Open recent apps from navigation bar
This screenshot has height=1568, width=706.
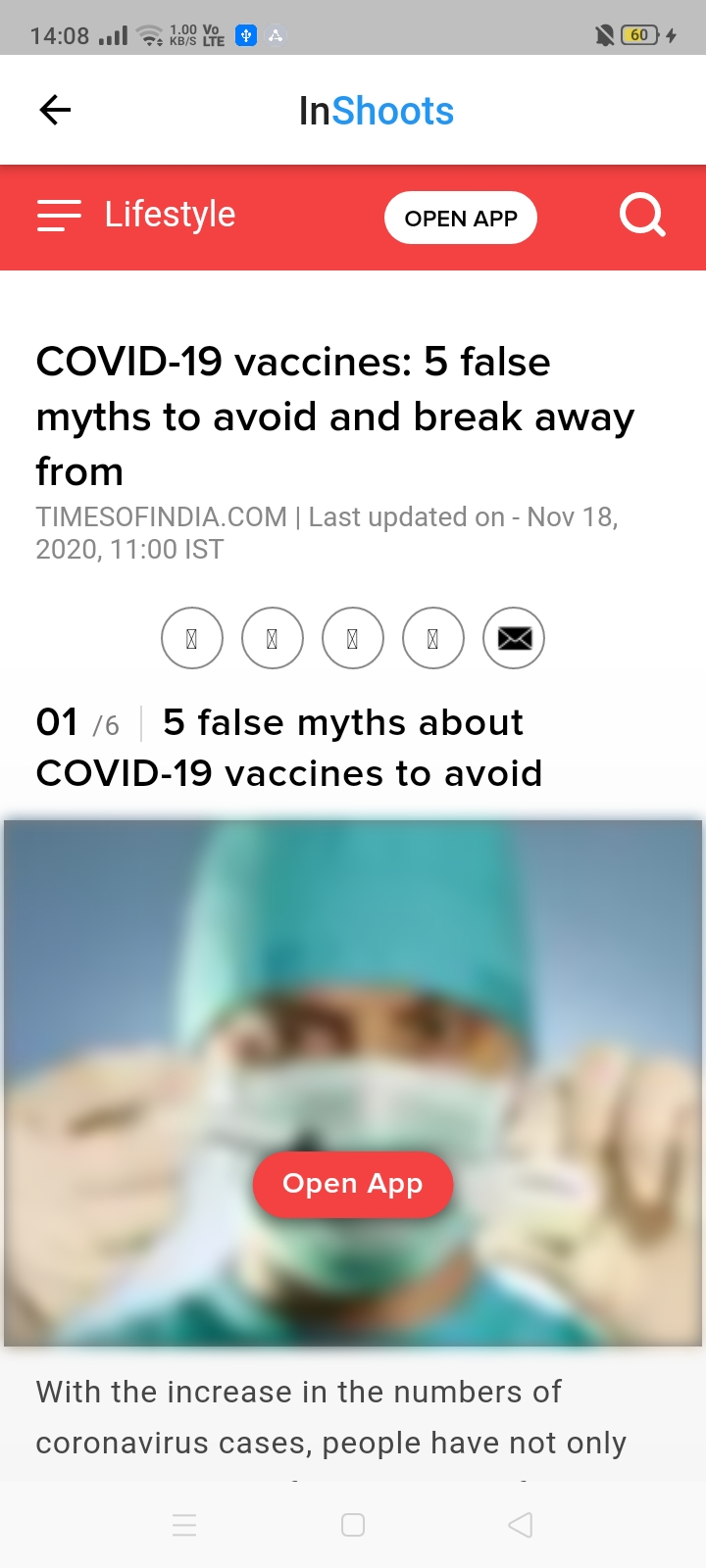(184, 1525)
